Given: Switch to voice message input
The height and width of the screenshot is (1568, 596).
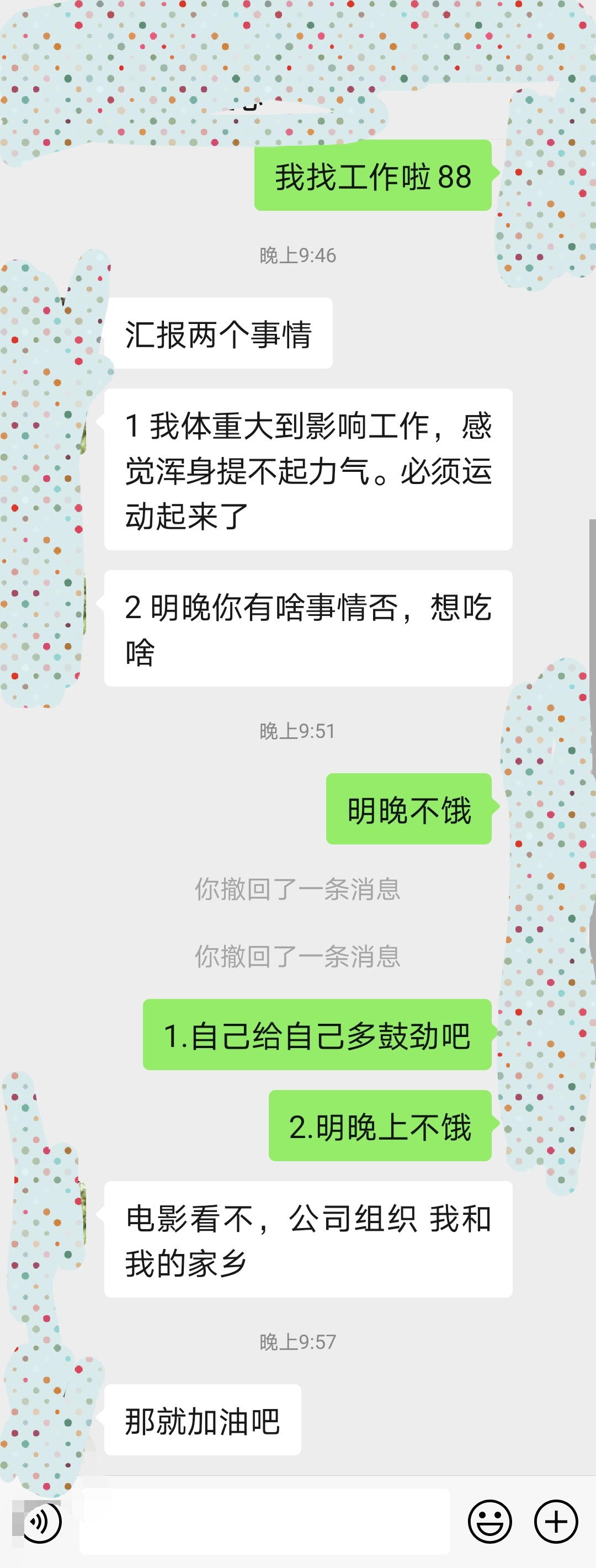Looking at the screenshot, I should (41, 1521).
